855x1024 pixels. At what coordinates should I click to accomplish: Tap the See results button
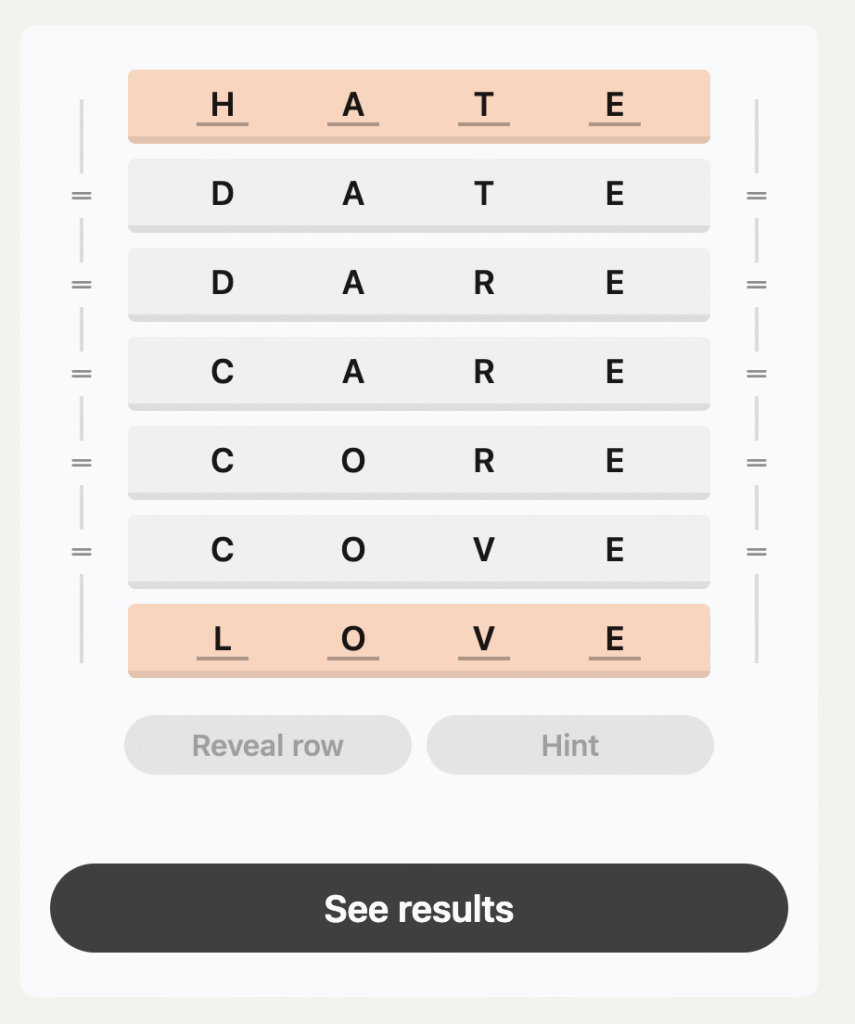pyautogui.click(x=418, y=908)
